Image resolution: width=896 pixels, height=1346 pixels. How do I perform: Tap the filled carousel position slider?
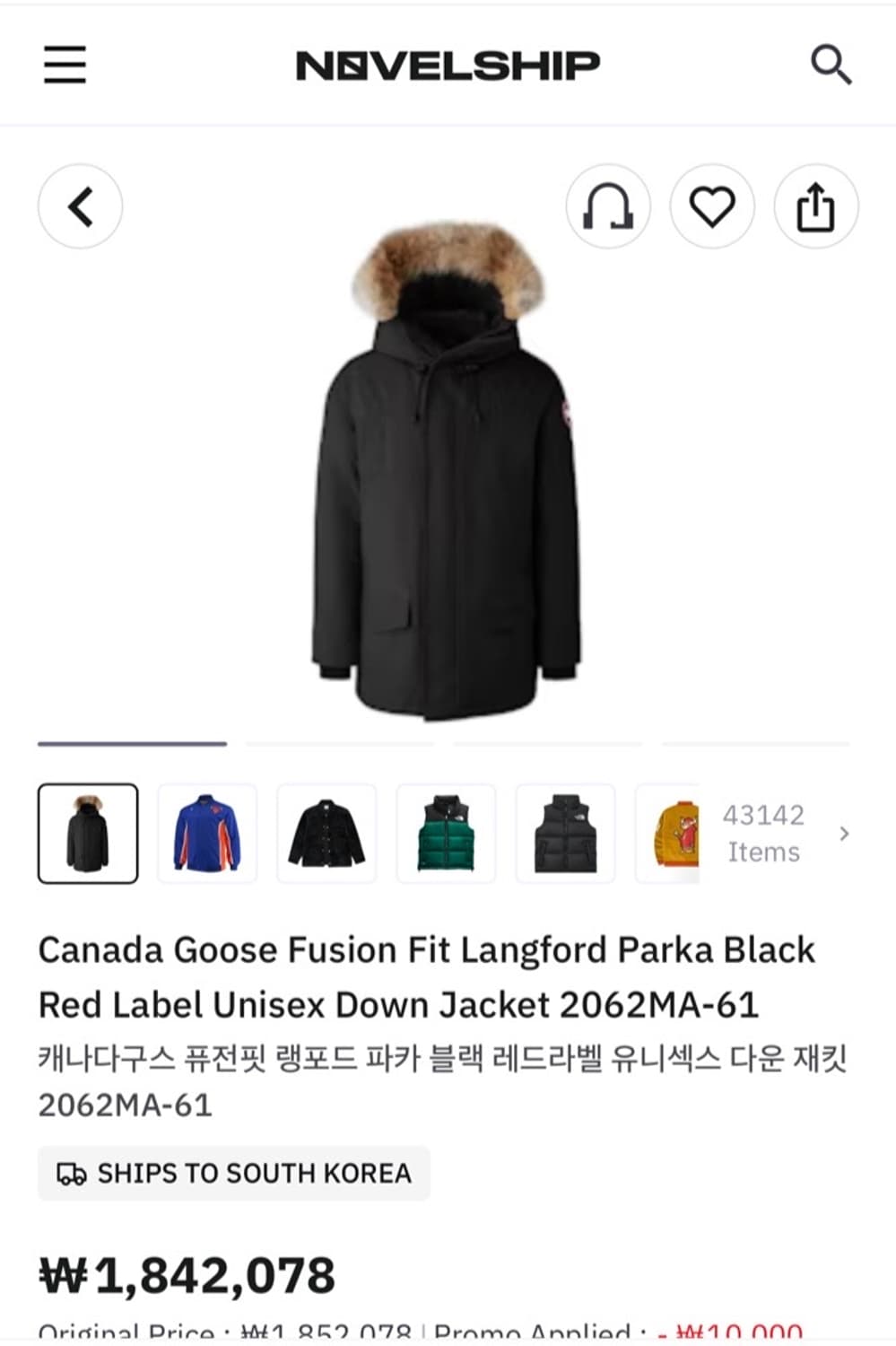click(132, 744)
